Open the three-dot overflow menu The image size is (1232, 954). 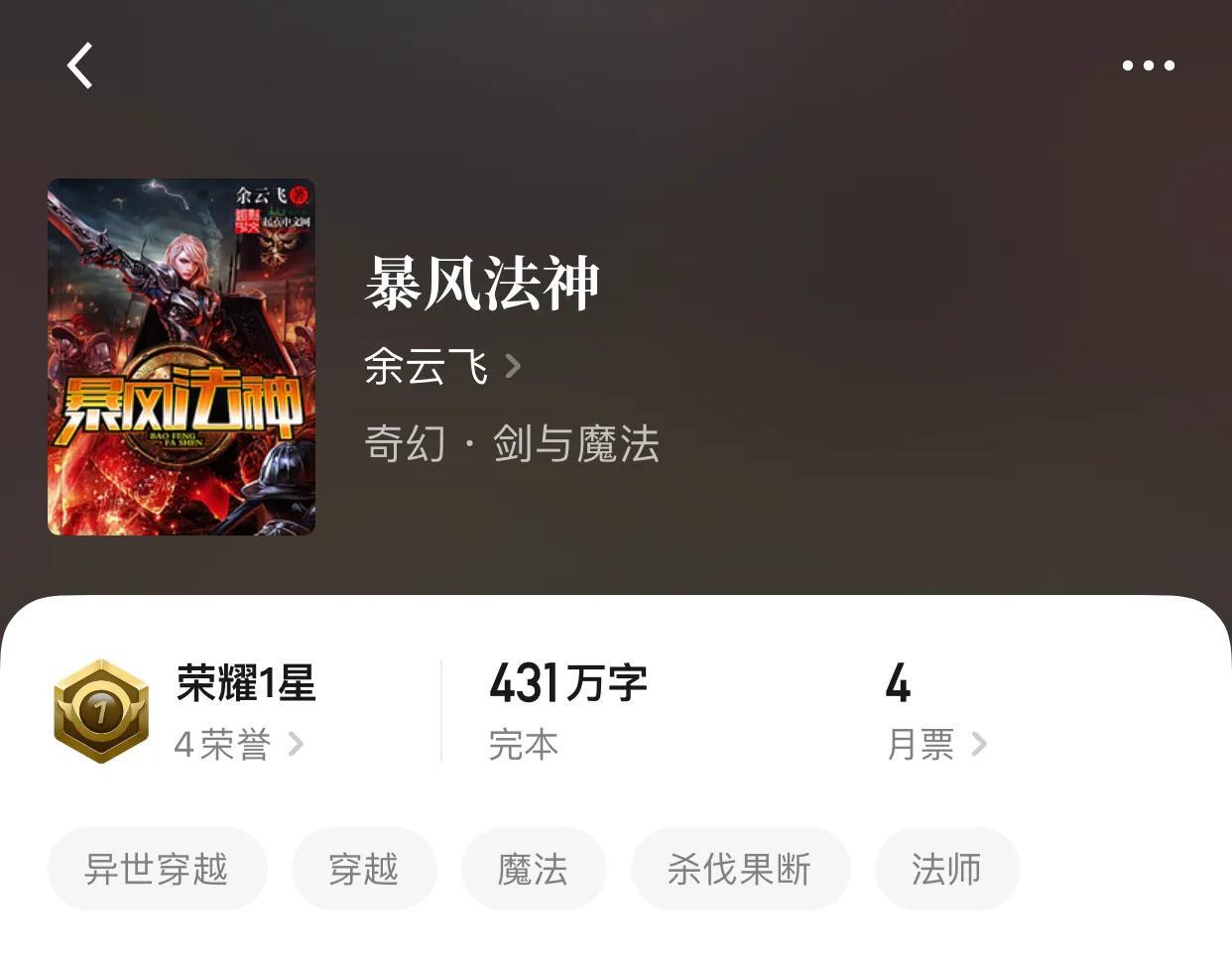[x=1148, y=65]
